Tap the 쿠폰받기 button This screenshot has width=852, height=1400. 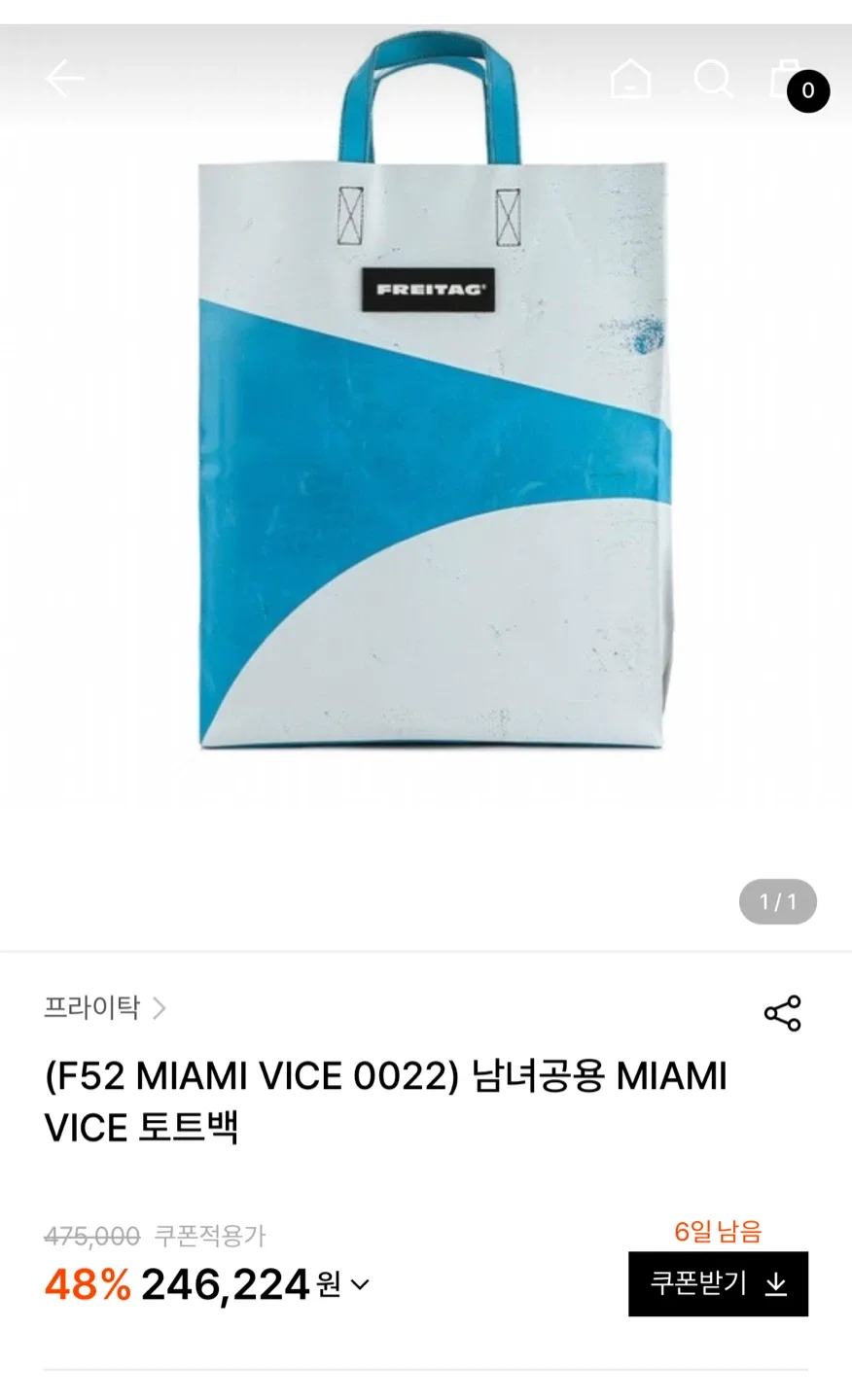(x=718, y=1284)
